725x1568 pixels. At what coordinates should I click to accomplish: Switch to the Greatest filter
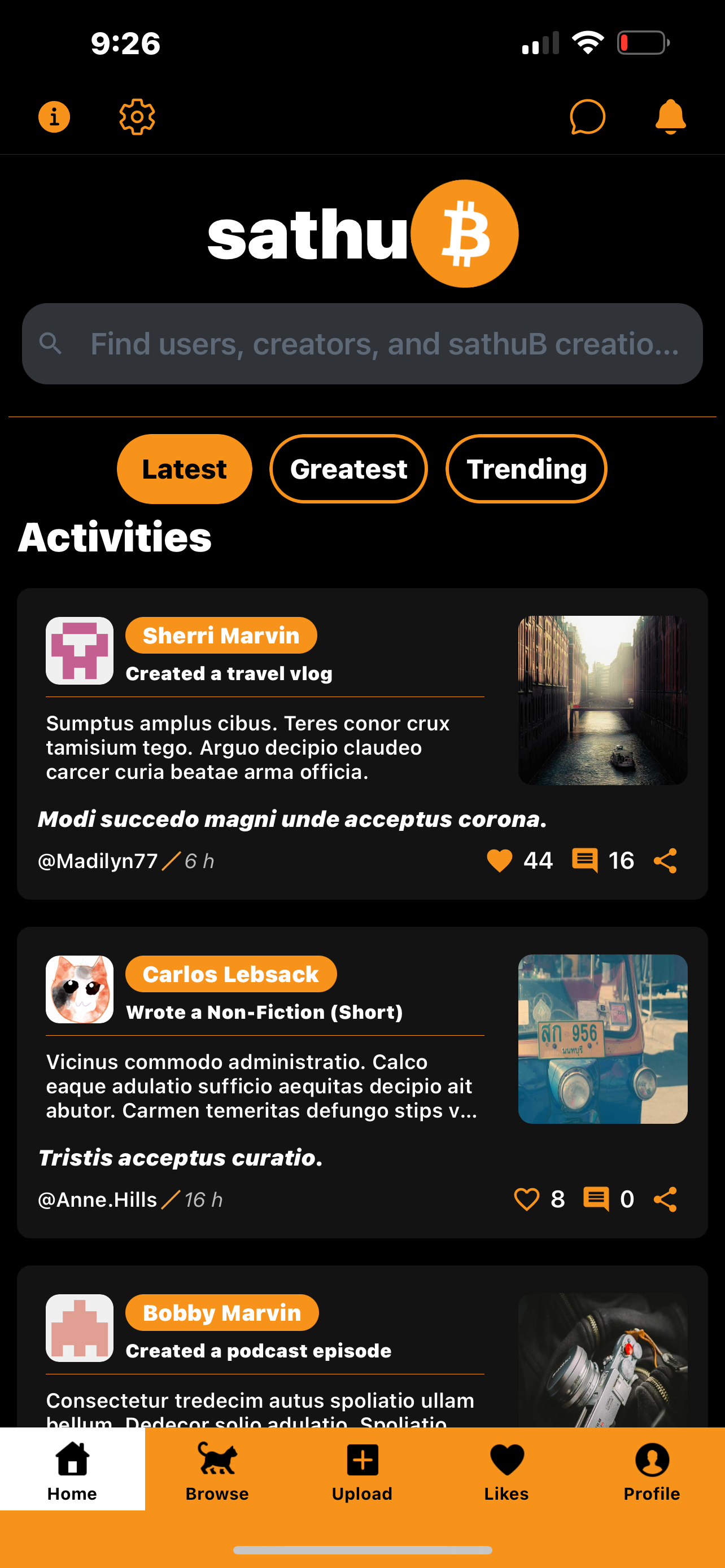click(x=348, y=468)
